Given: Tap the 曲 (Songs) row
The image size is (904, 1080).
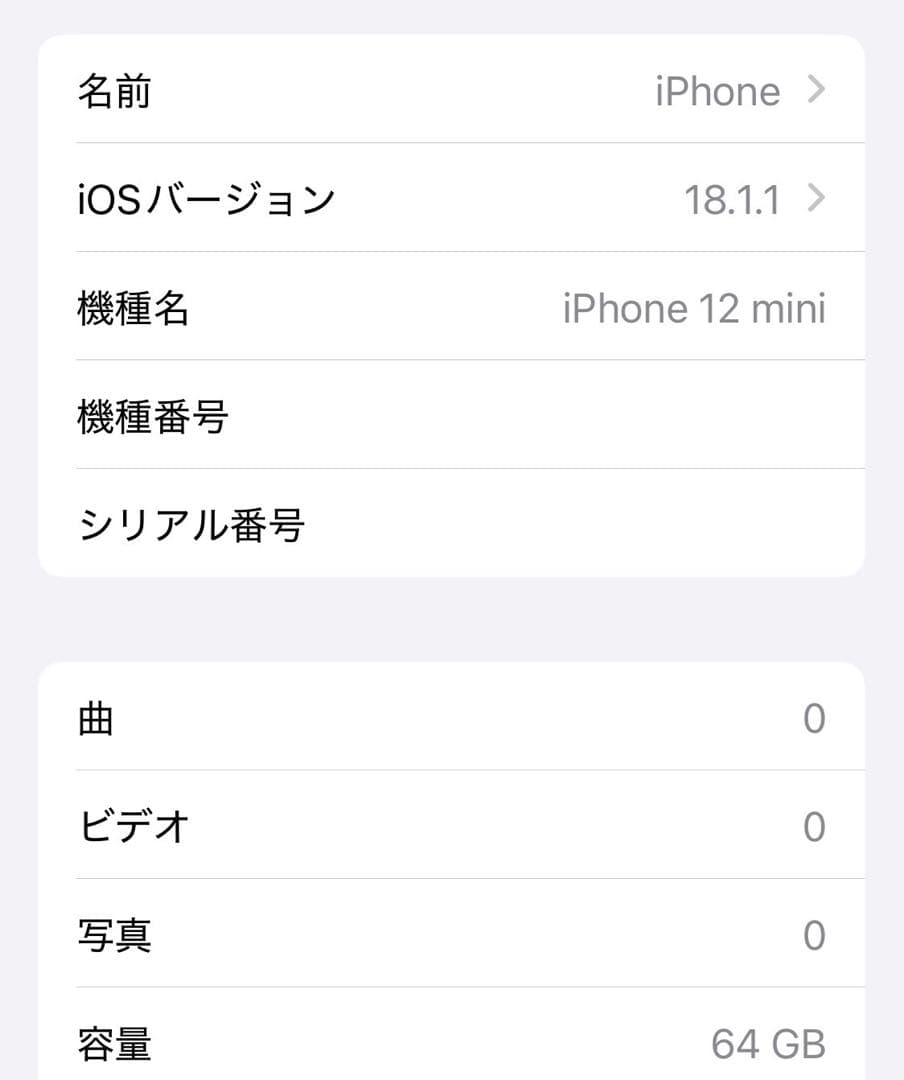Looking at the screenshot, I should click(450, 717).
